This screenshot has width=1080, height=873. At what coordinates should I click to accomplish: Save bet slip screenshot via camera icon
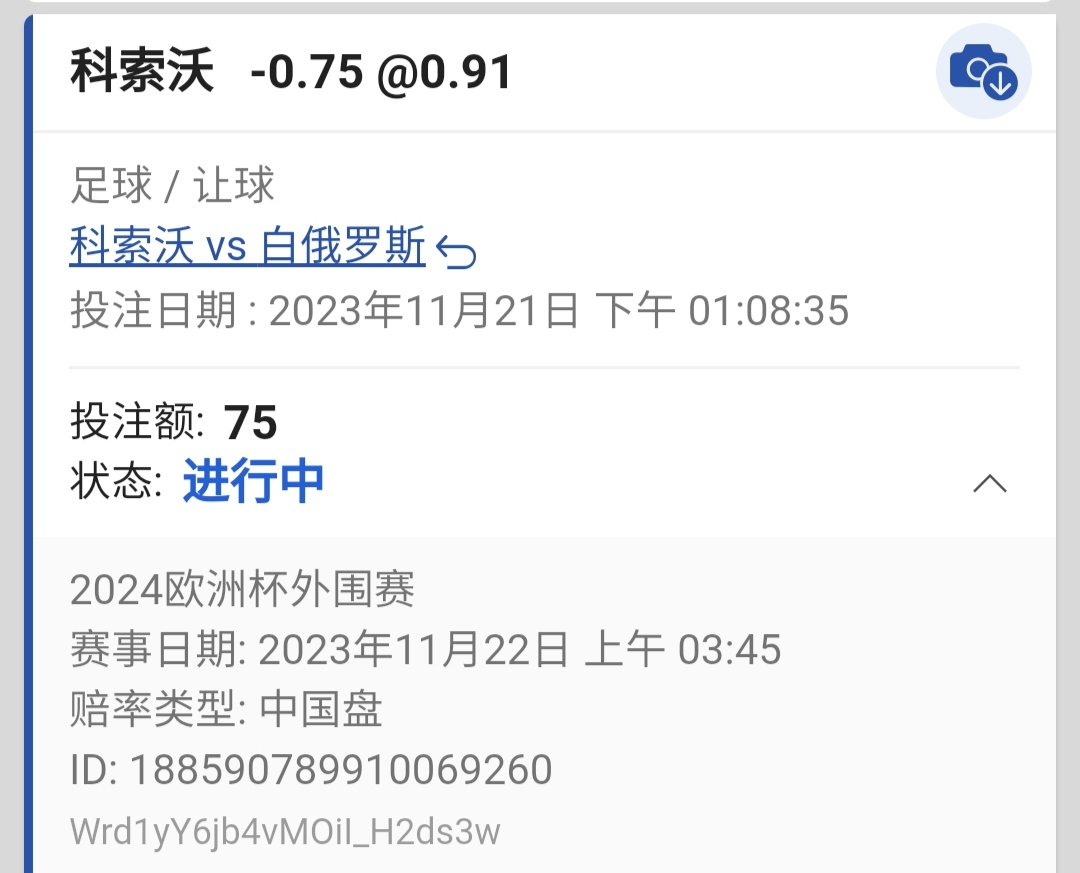[x=983, y=72]
